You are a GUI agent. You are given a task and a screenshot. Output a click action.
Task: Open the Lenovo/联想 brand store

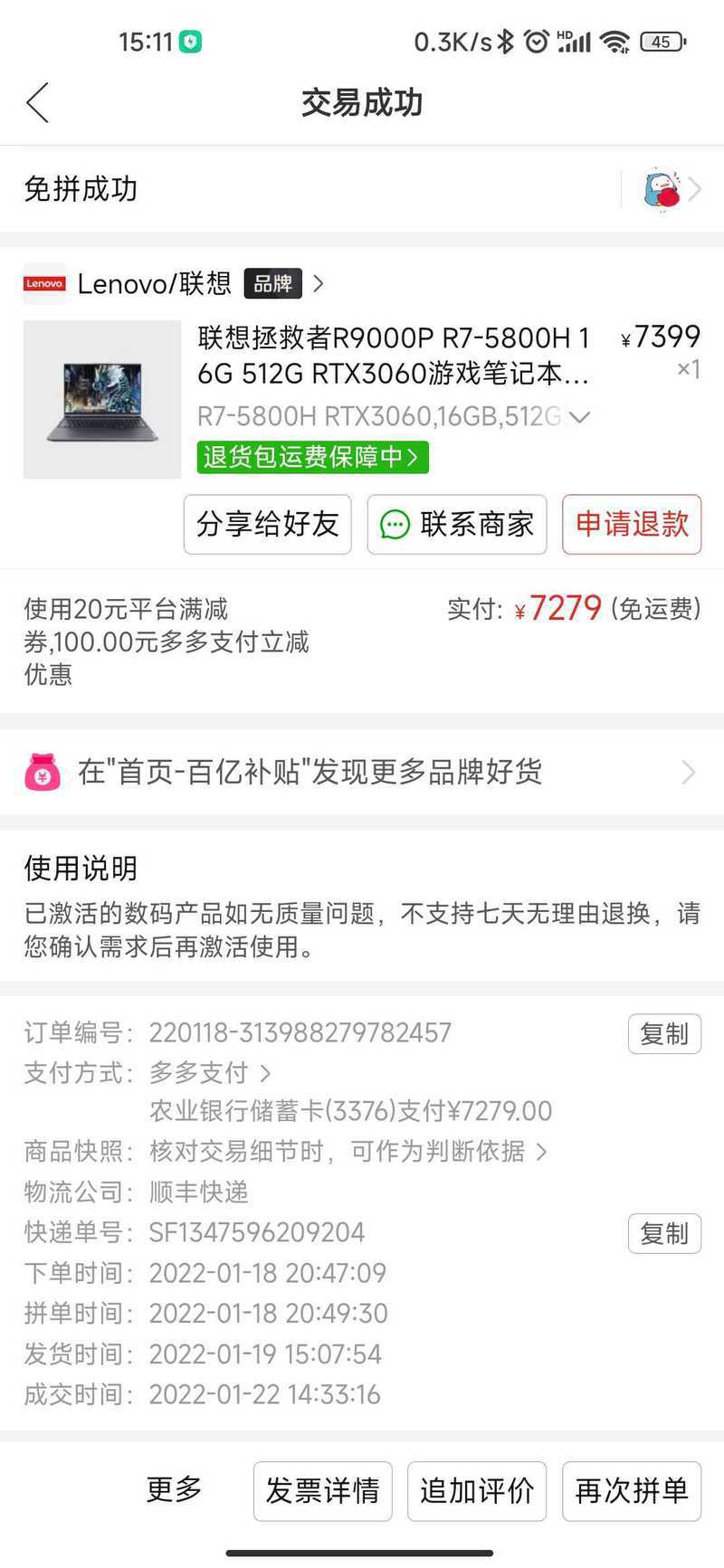[172, 284]
